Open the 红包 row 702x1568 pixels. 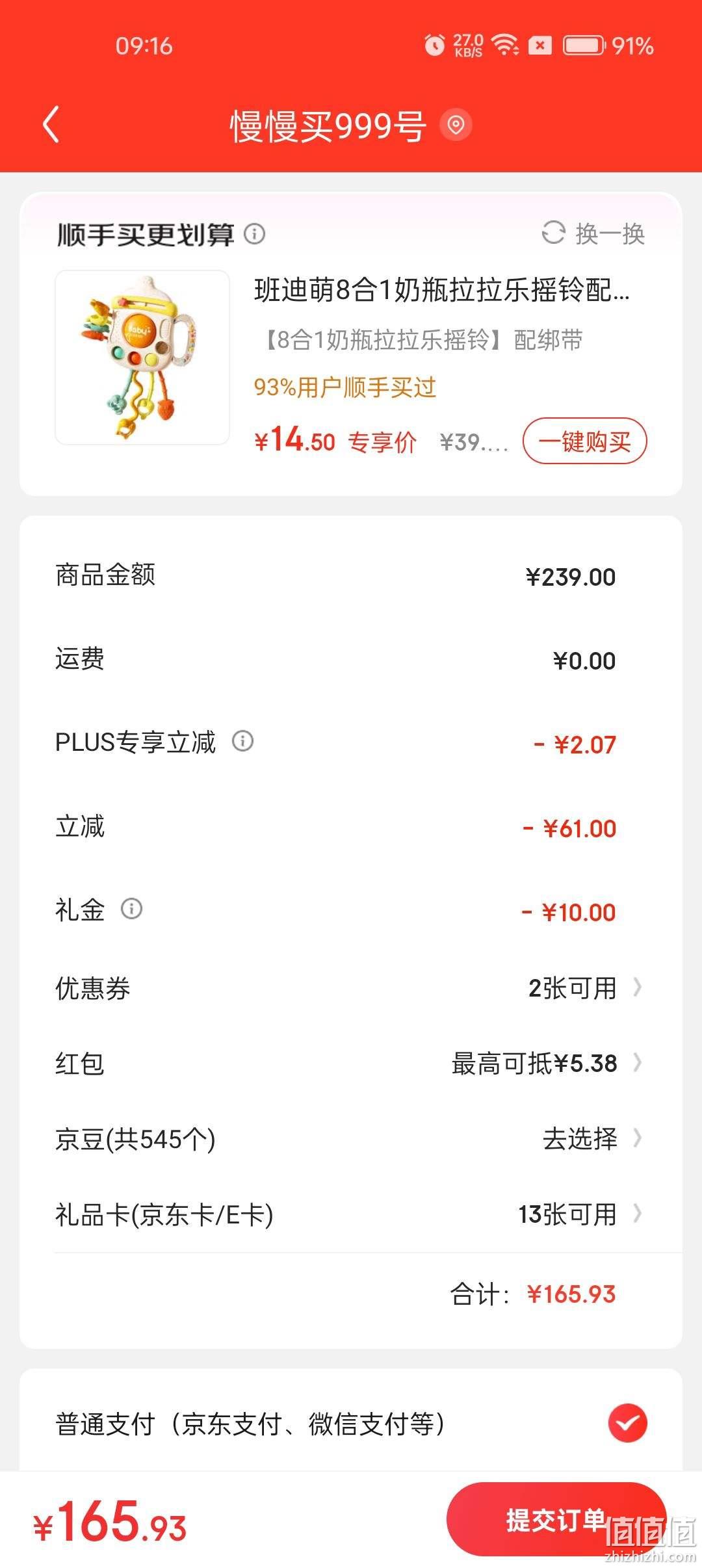(x=351, y=1064)
